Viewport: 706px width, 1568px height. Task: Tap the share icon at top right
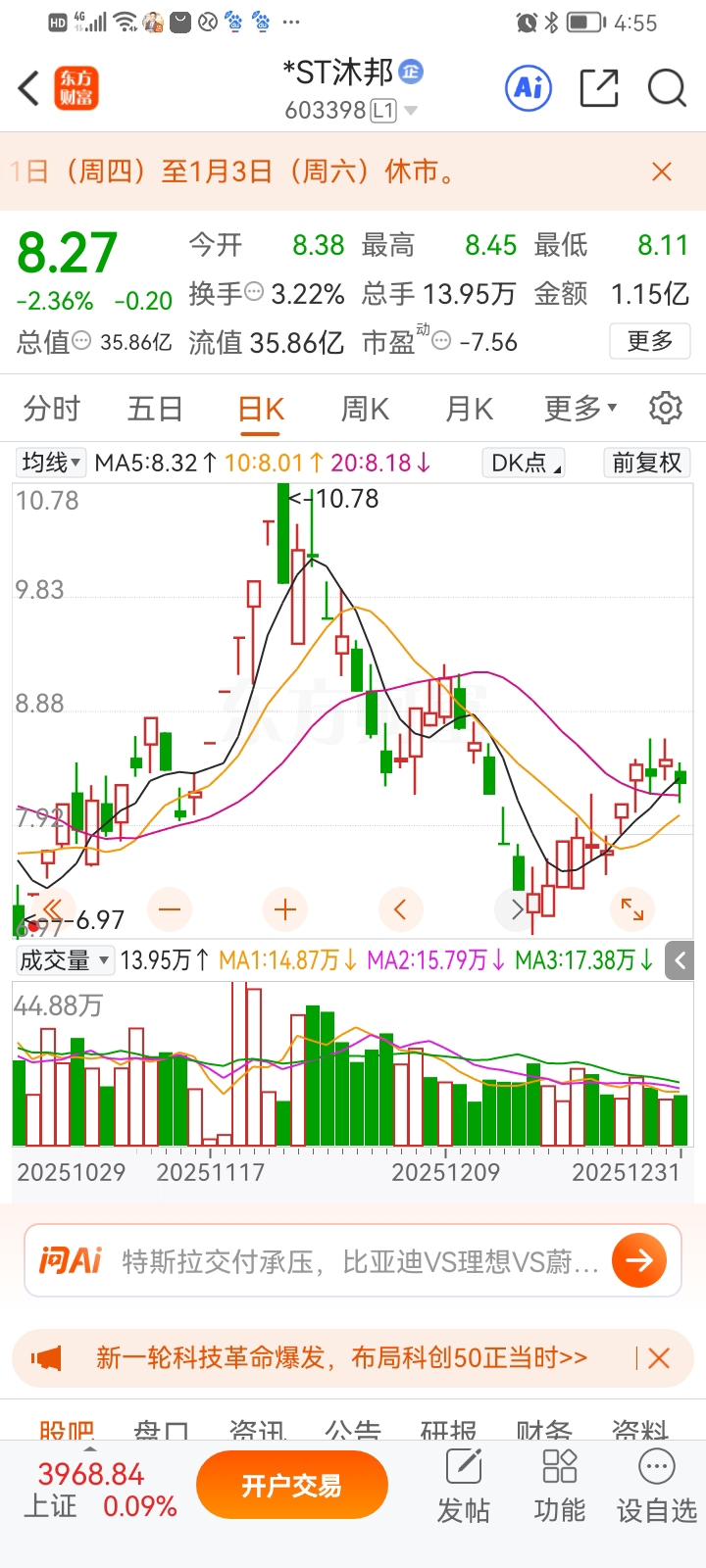599,87
